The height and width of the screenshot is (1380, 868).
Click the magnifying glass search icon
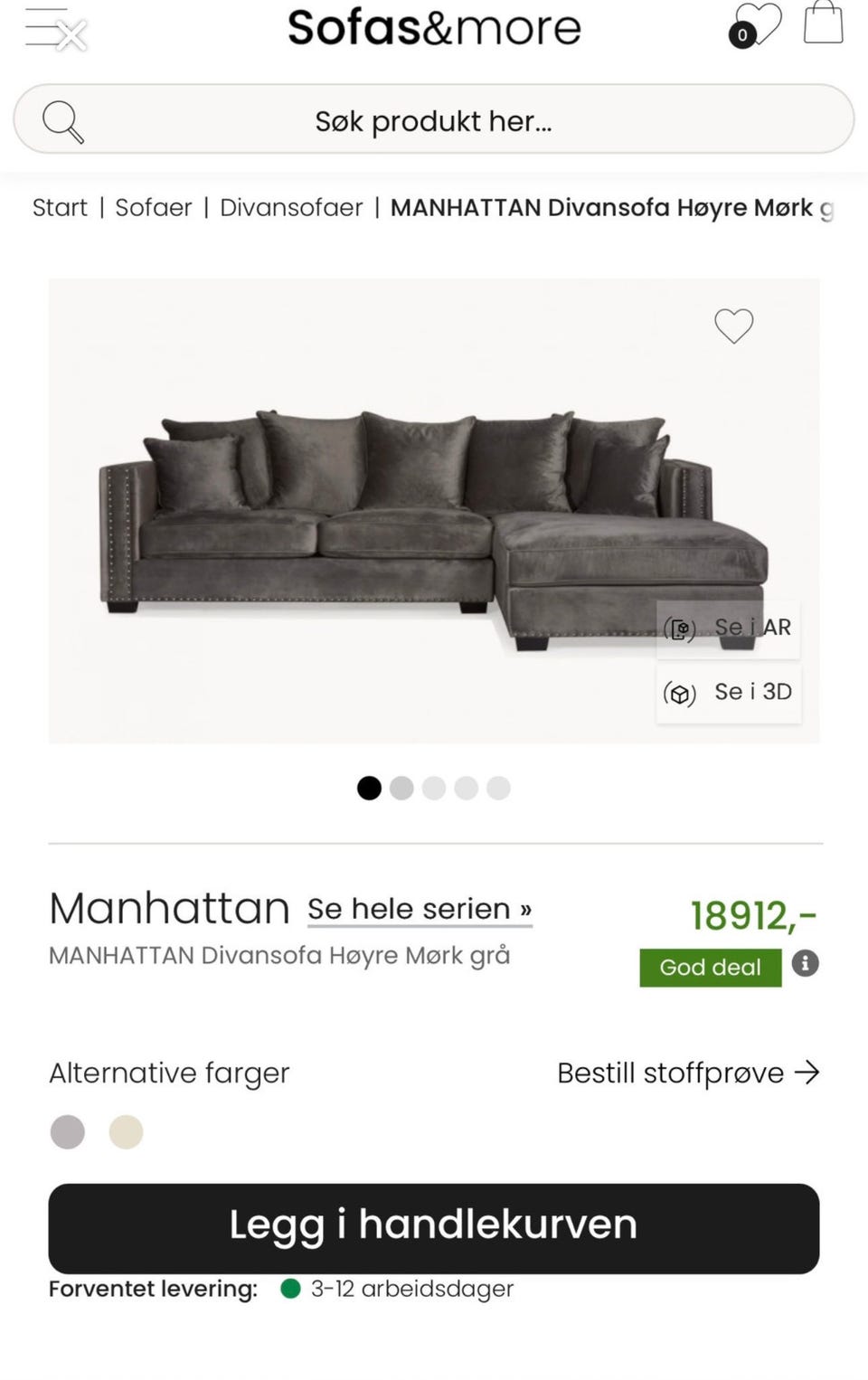(x=63, y=118)
